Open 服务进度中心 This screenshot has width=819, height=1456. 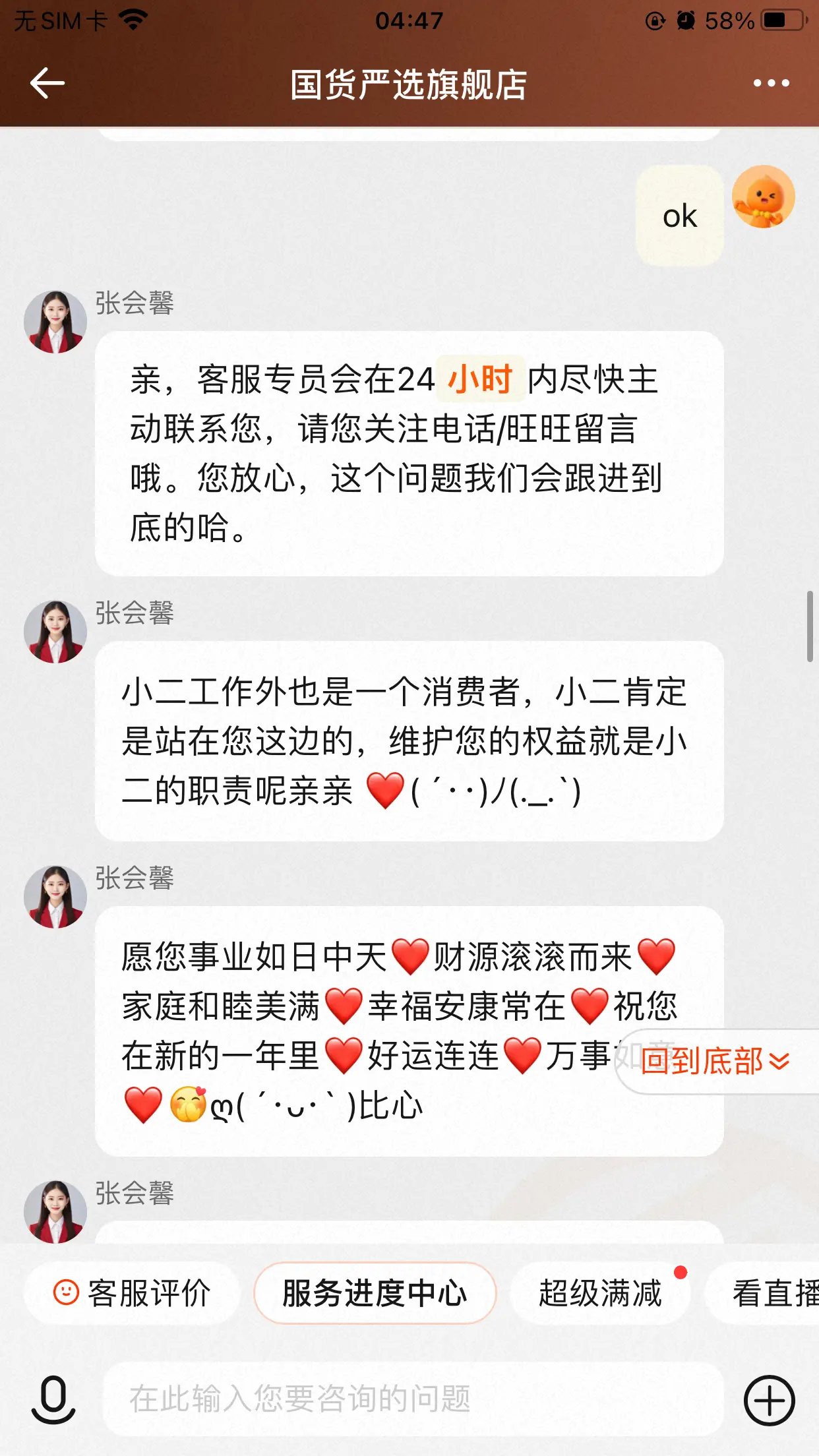(x=375, y=1293)
